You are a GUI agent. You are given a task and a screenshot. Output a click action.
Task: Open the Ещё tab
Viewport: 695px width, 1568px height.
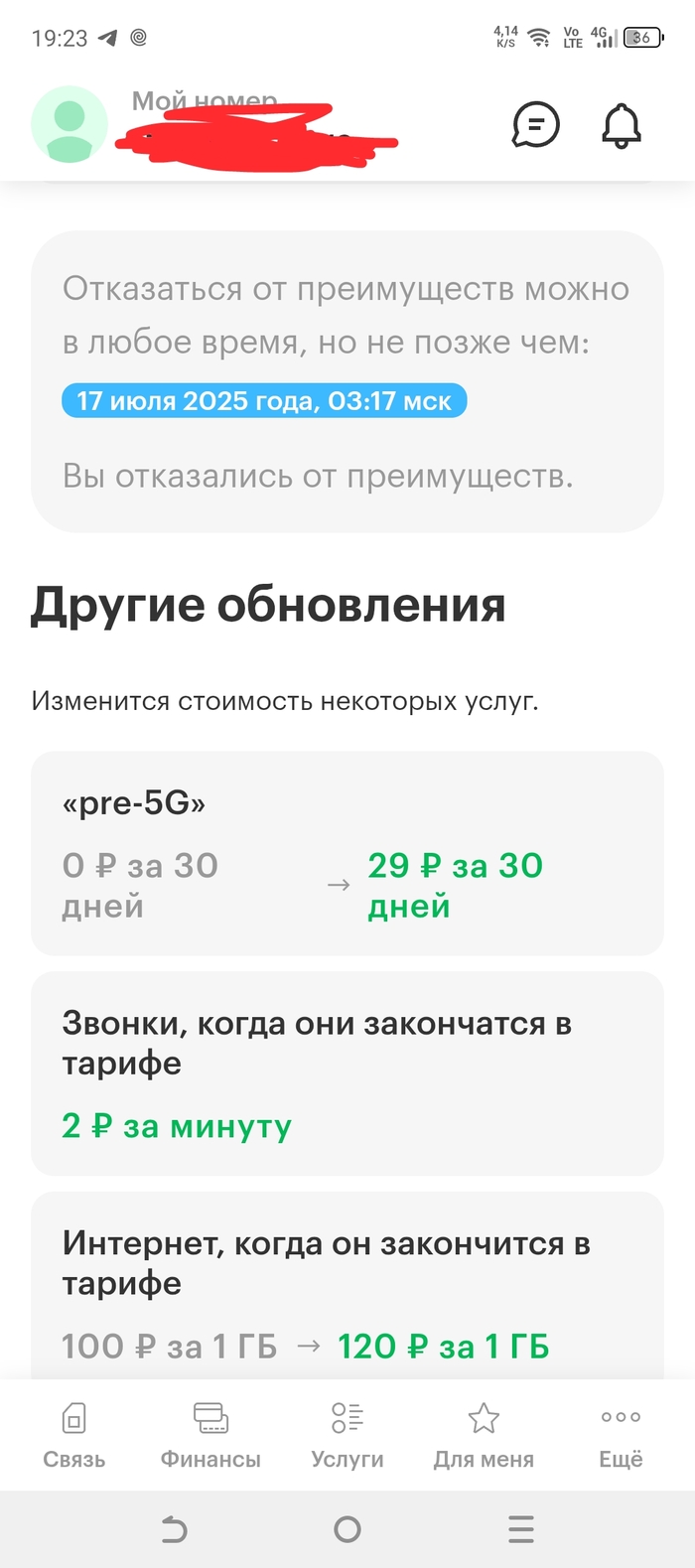(x=621, y=1434)
